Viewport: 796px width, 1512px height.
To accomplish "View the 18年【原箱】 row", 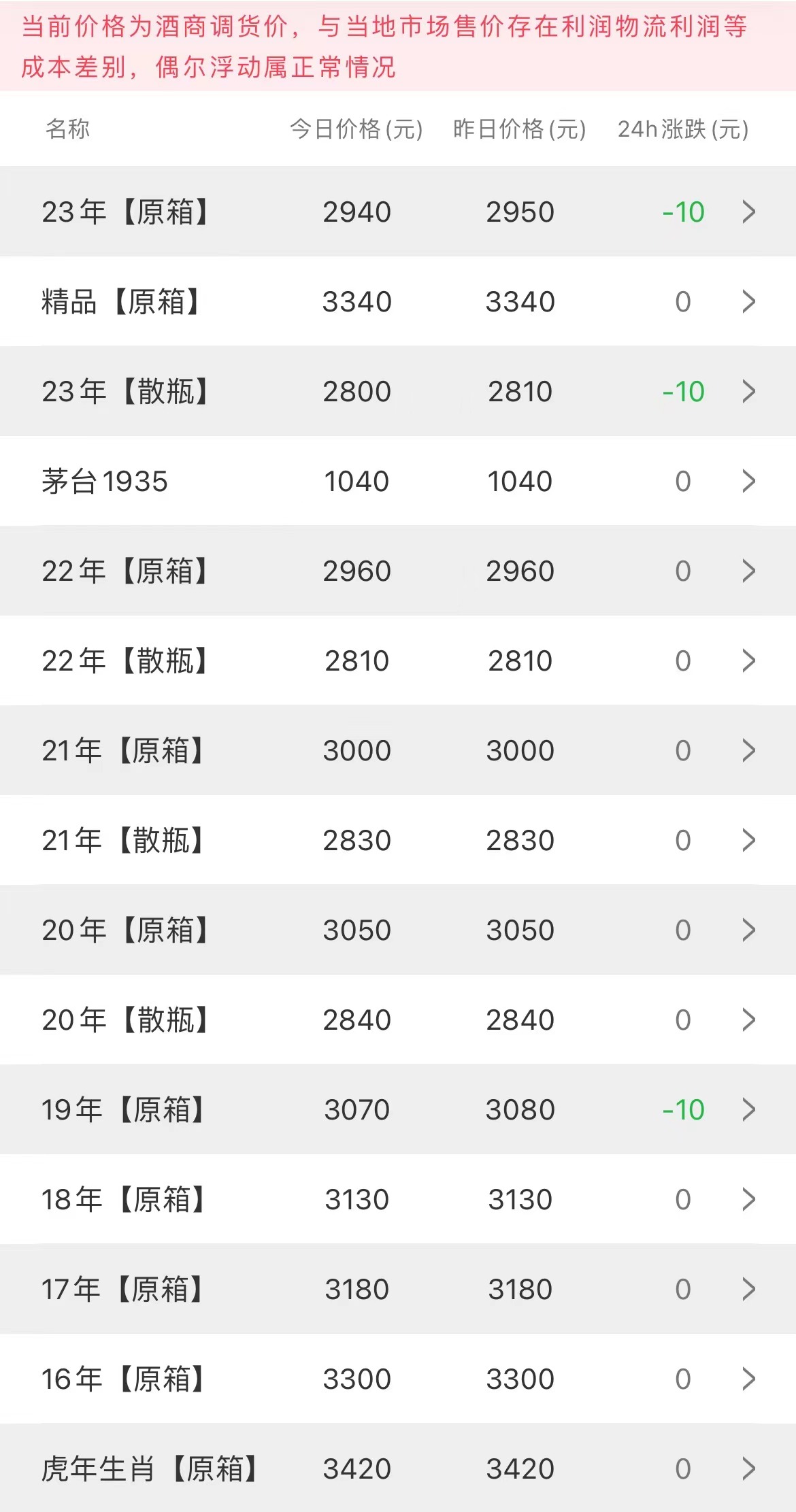I will (398, 1199).
